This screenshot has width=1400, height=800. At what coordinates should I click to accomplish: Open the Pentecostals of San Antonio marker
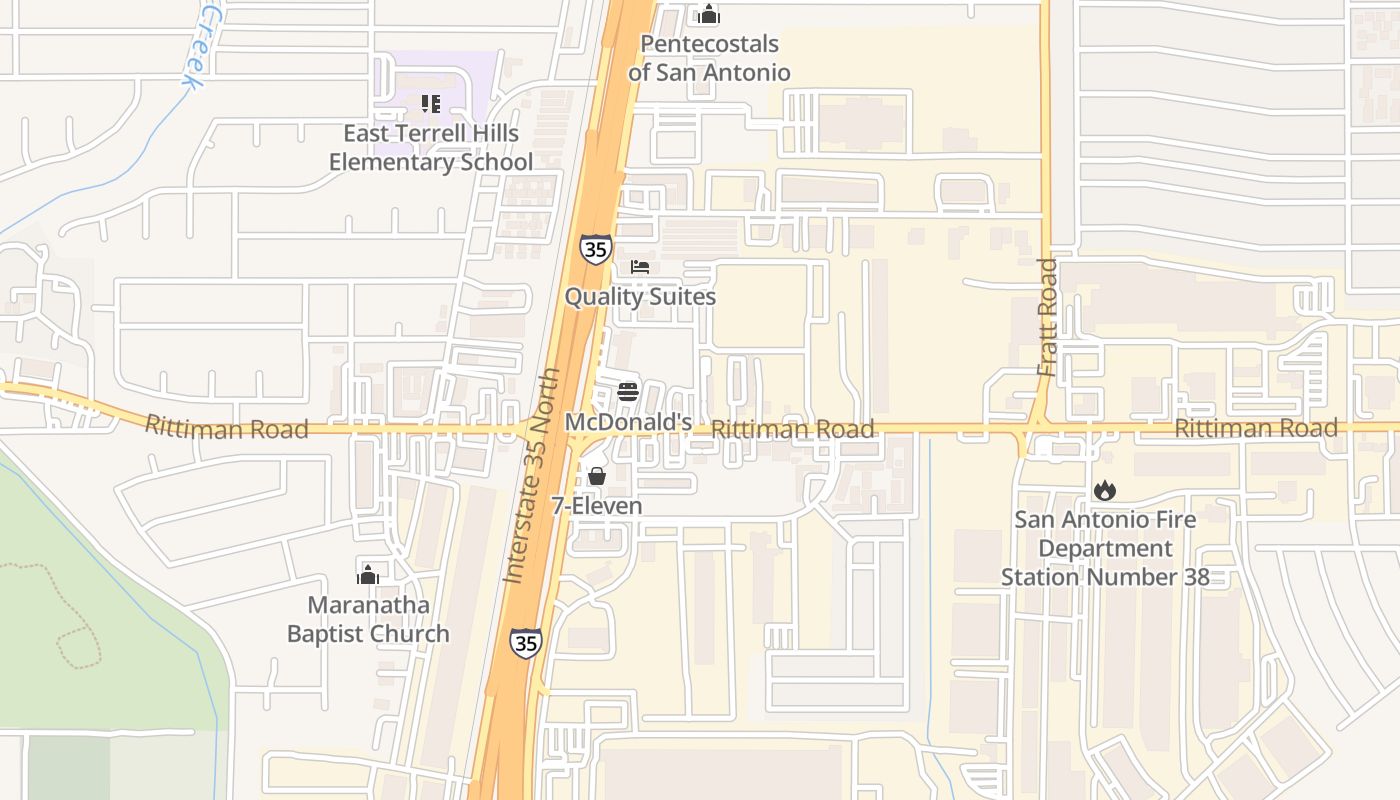click(x=709, y=14)
